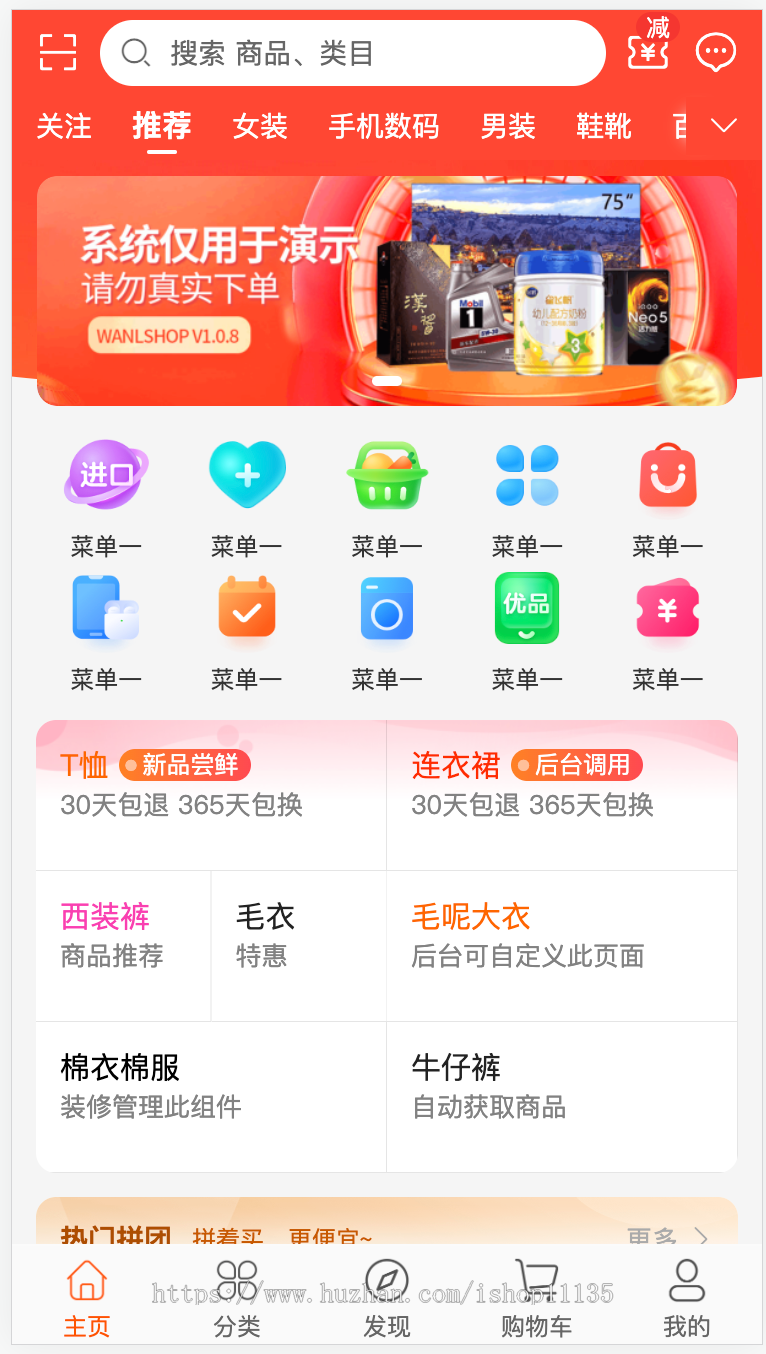Open the scan code icon
Viewport: 766px width, 1354px height.
58,52
